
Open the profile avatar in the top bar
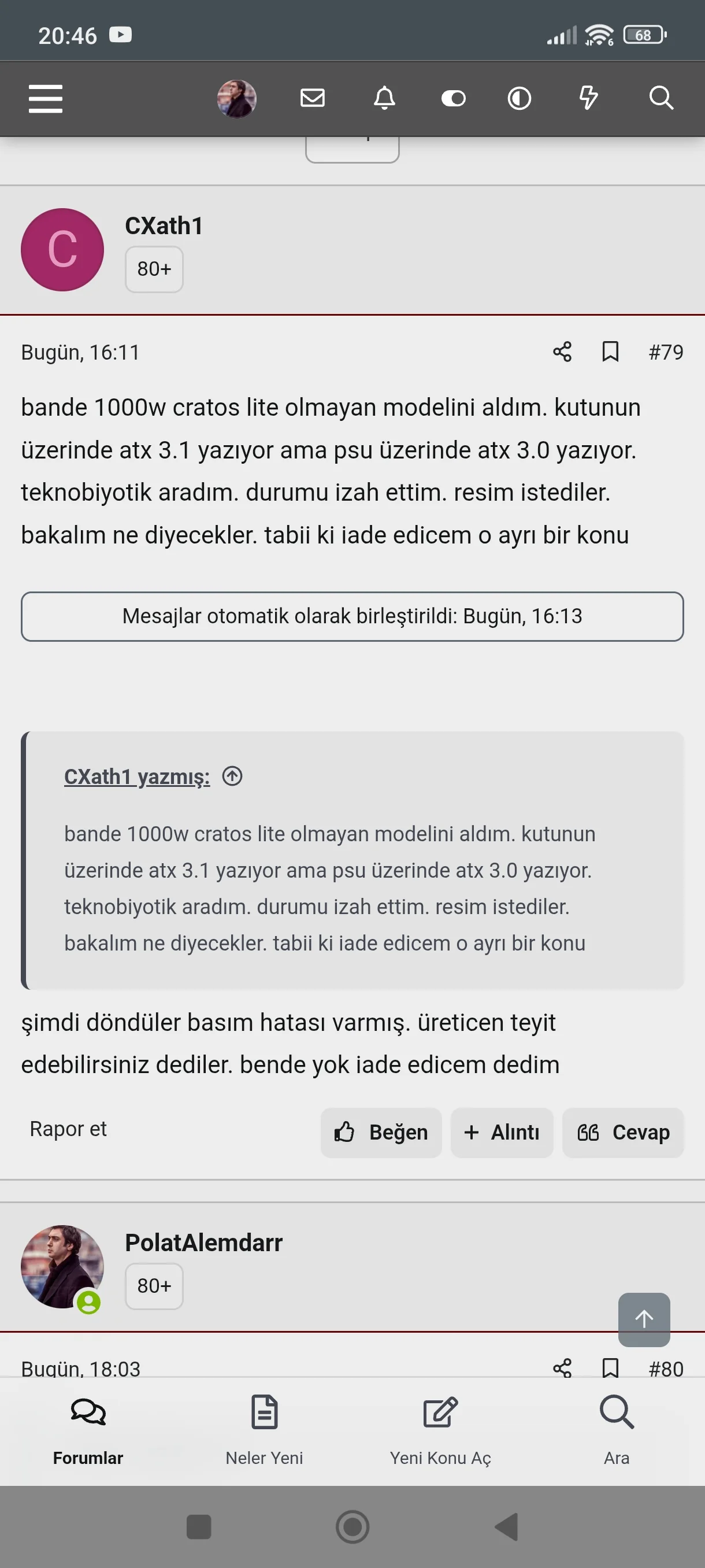point(236,98)
